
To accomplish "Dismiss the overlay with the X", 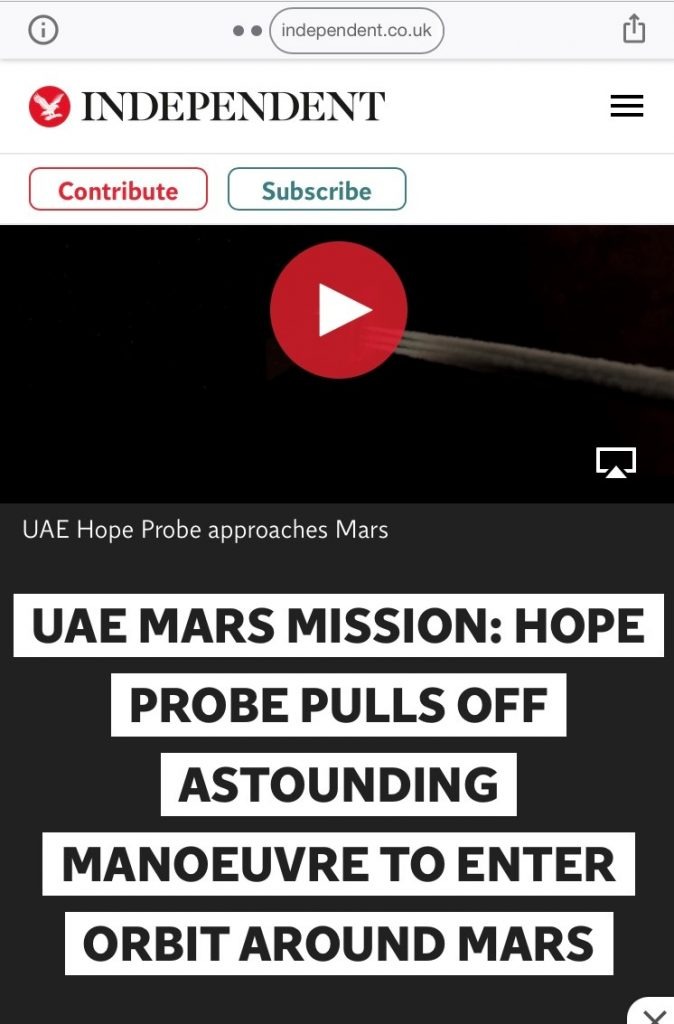I will (x=654, y=1013).
